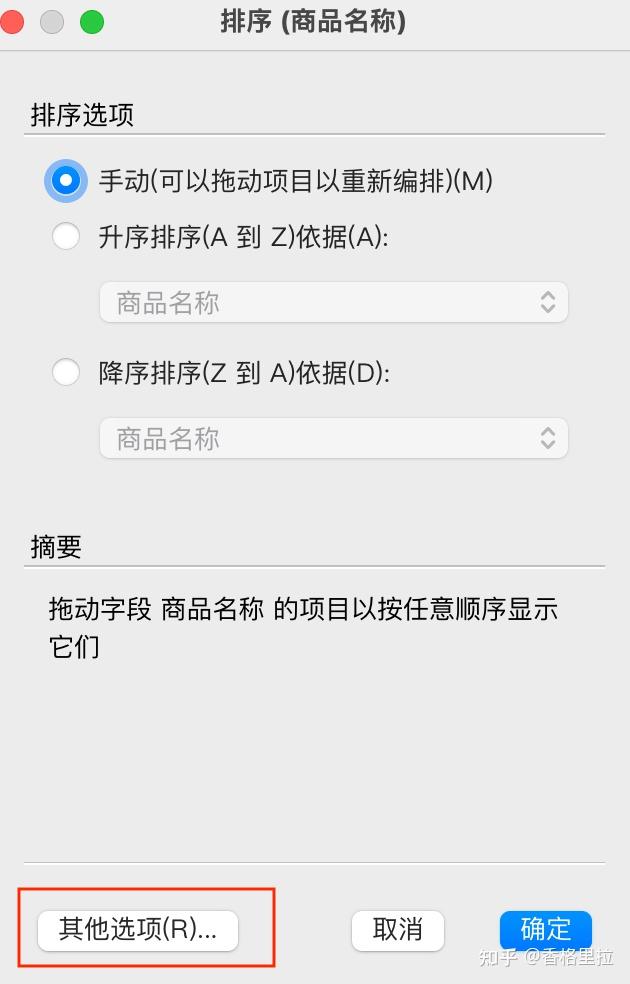The height and width of the screenshot is (984, 630).
Task: Close the sort dialog with red button
Action: click(11, 22)
